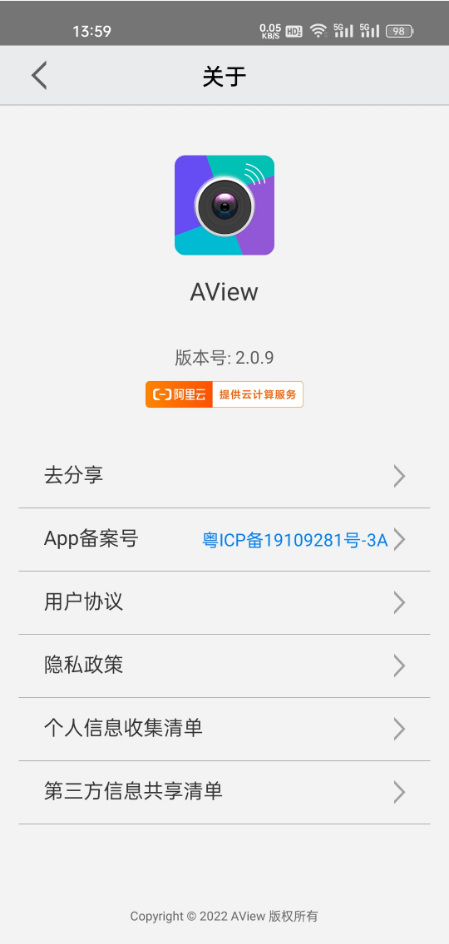The height and width of the screenshot is (944, 449).
Task: Open 第三方信息共享清单
Action: click(224, 792)
